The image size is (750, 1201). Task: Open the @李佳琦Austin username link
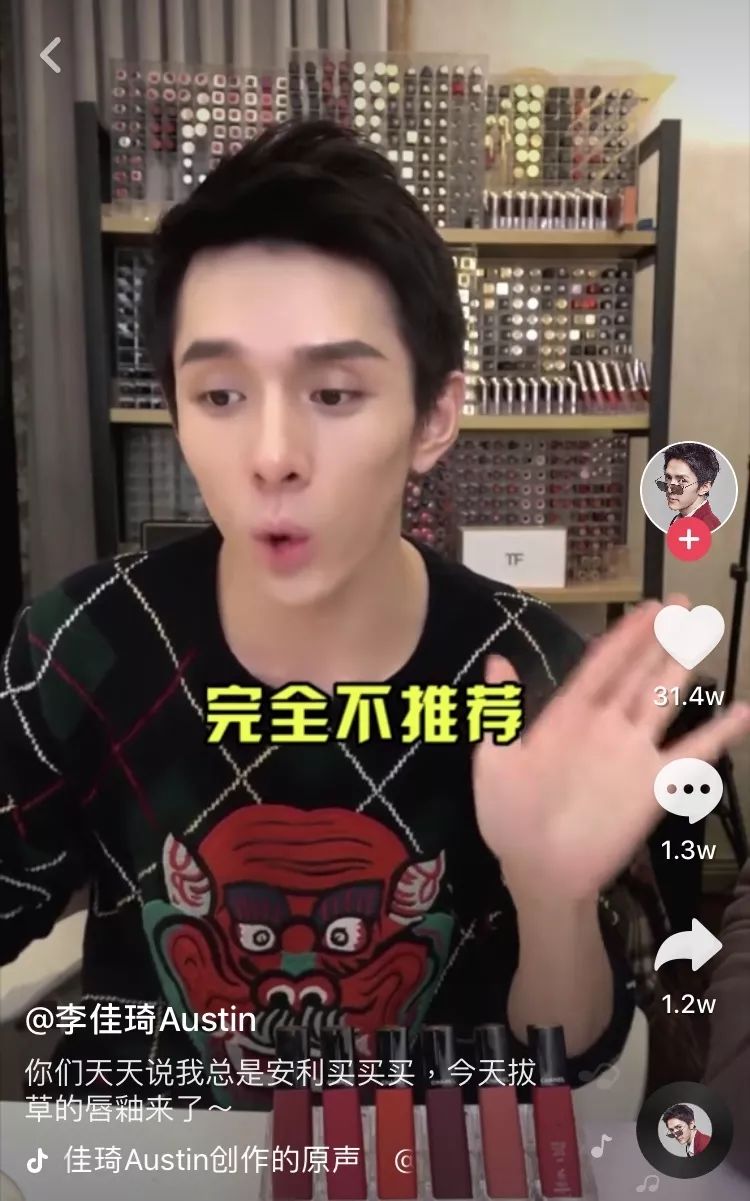(140, 1021)
